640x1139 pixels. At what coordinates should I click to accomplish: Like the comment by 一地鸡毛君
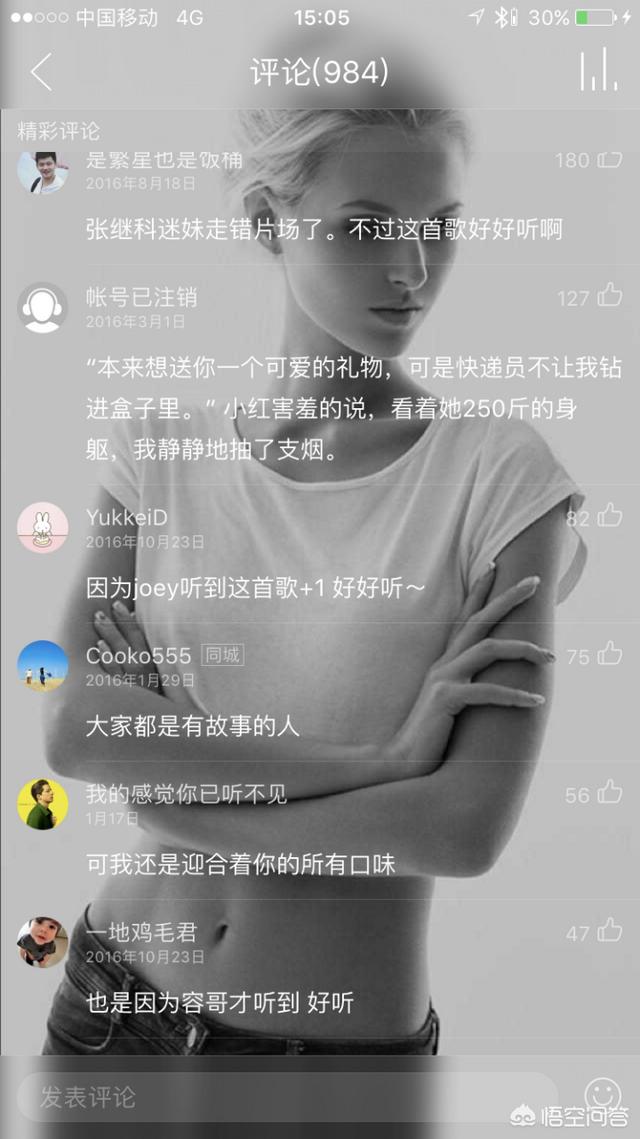point(609,932)
